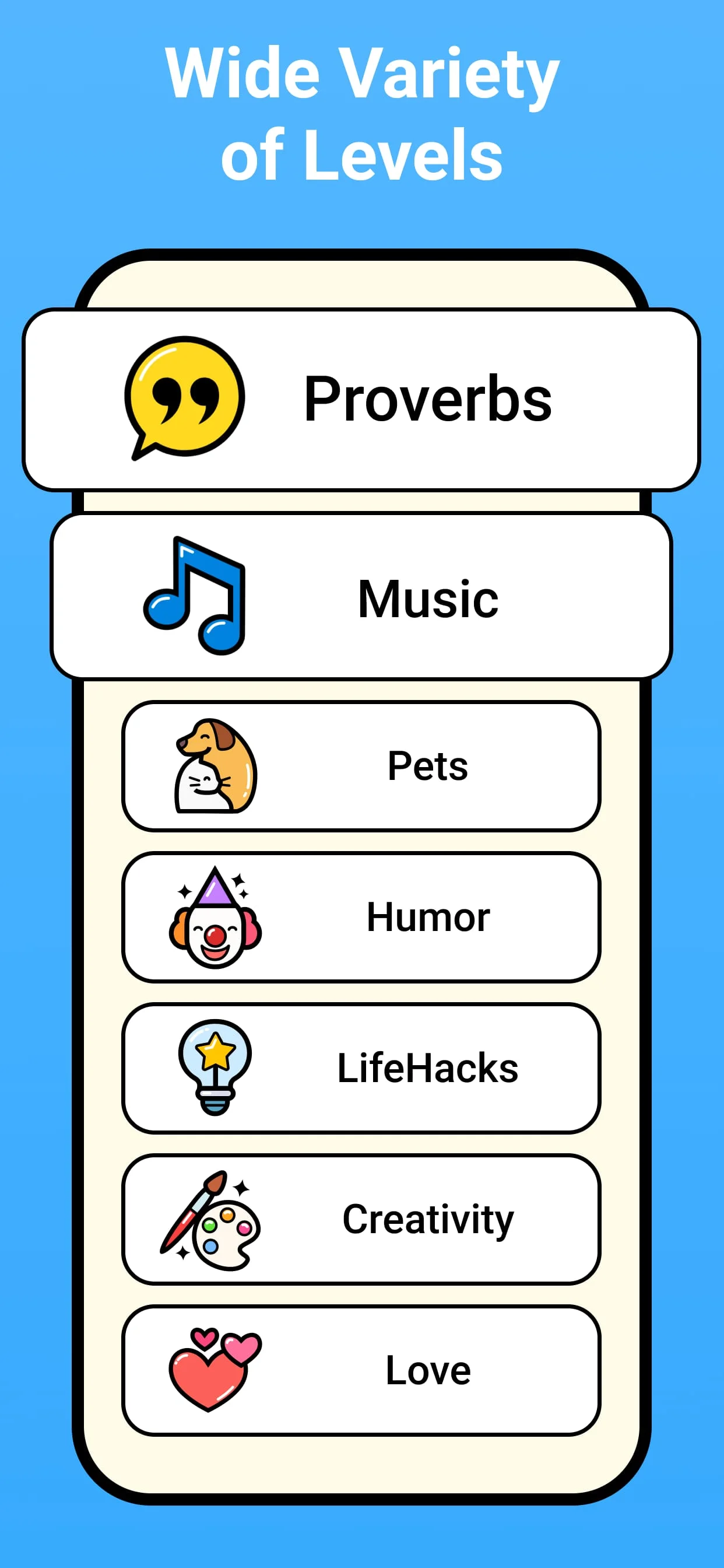Image resolution: width=724 pixels, height=1568 pixels.
Task: Open the Music category
Action: (x=362, y=600)
